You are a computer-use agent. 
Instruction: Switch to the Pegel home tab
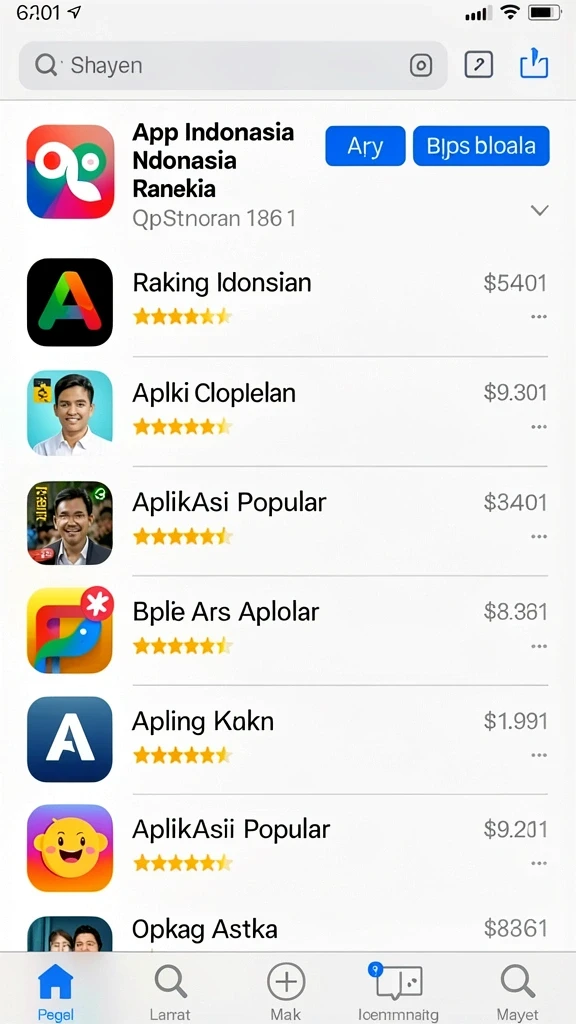56,990
